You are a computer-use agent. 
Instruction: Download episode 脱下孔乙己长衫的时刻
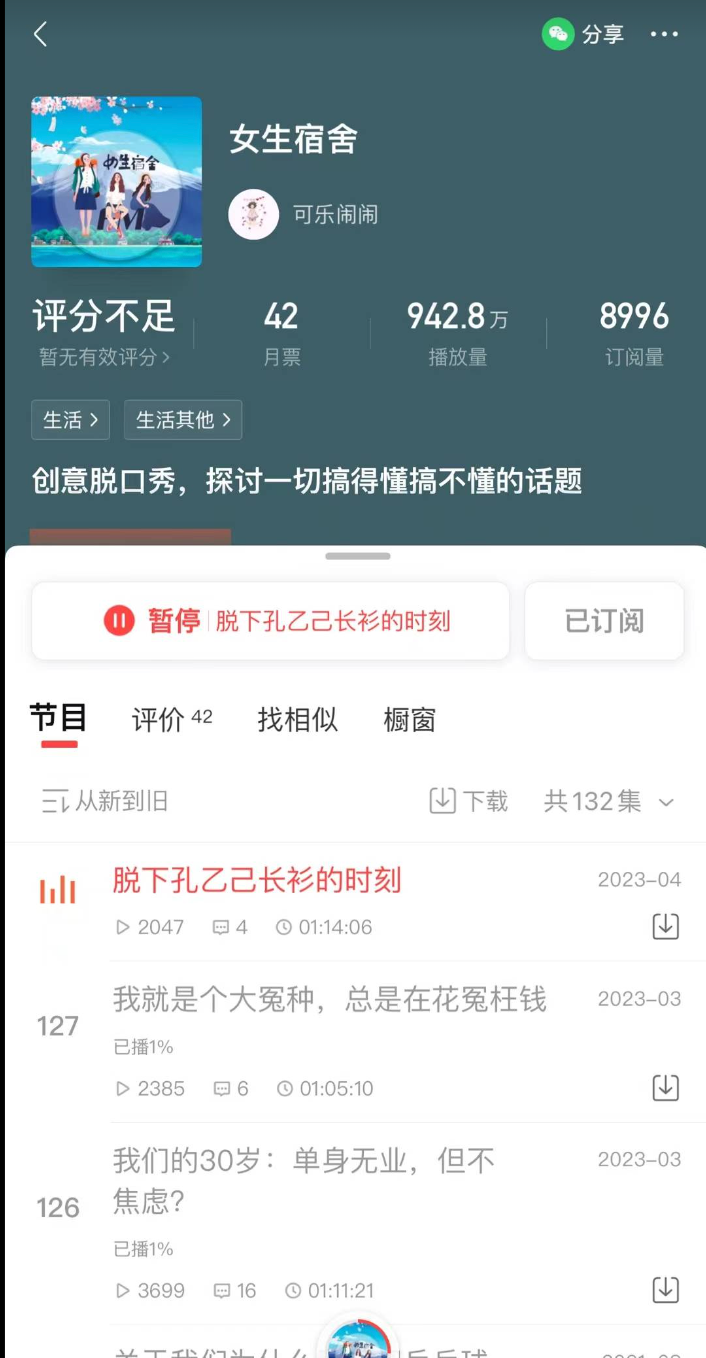(665, 926)
